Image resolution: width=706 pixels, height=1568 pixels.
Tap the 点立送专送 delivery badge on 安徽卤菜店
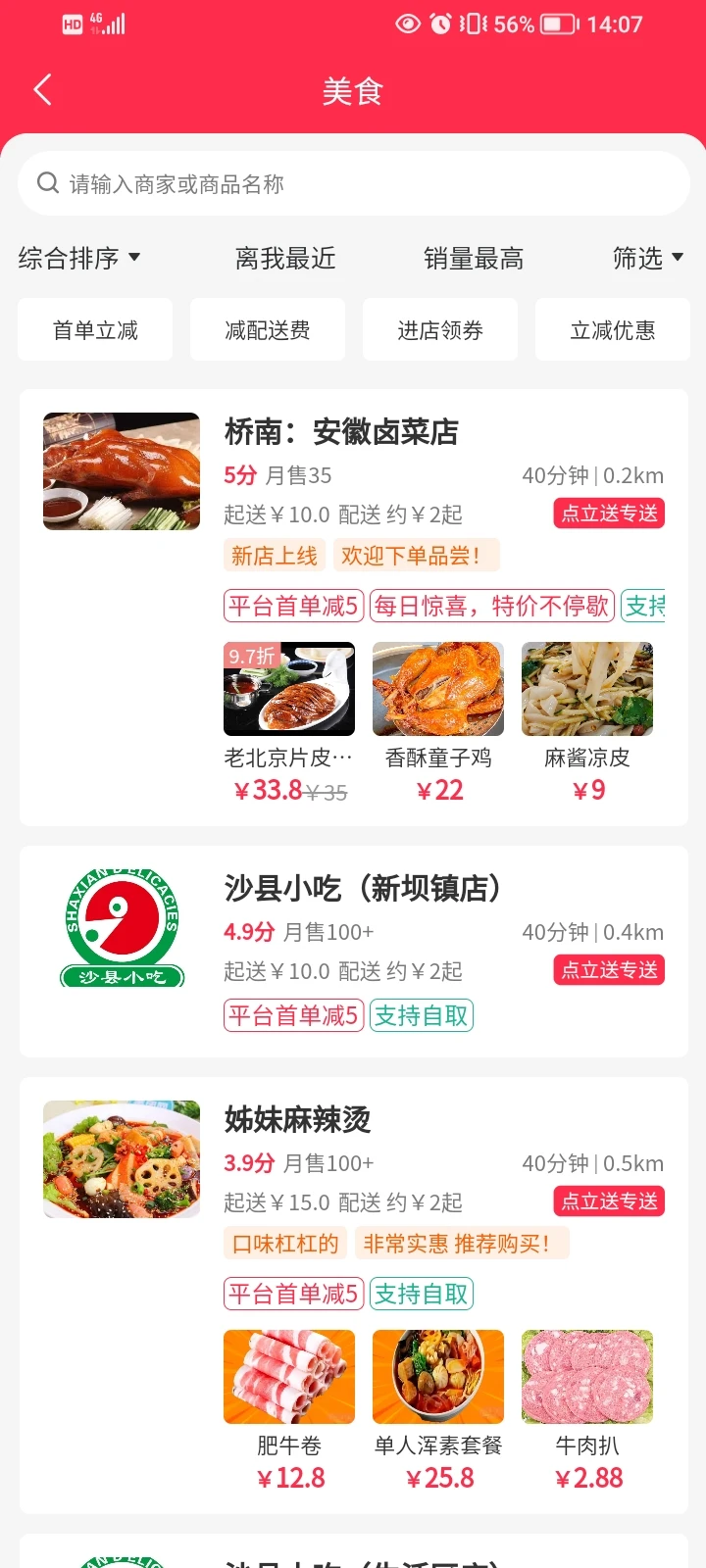[x=609, y=513]
